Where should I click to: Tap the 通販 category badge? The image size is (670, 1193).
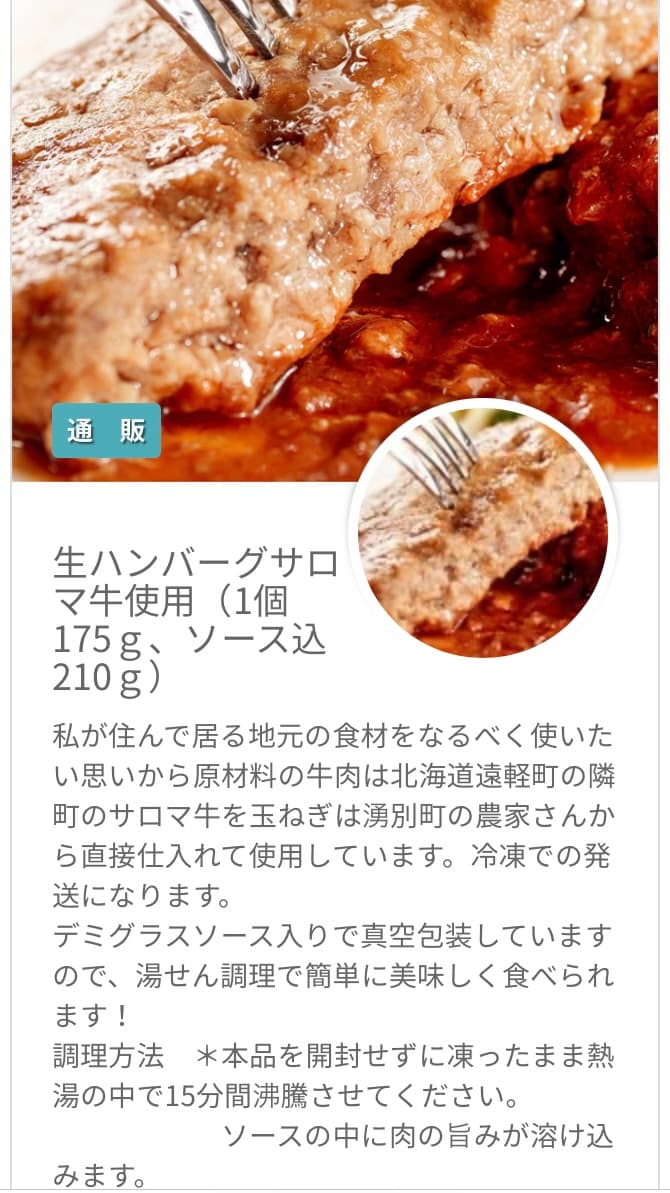(106, 431)
